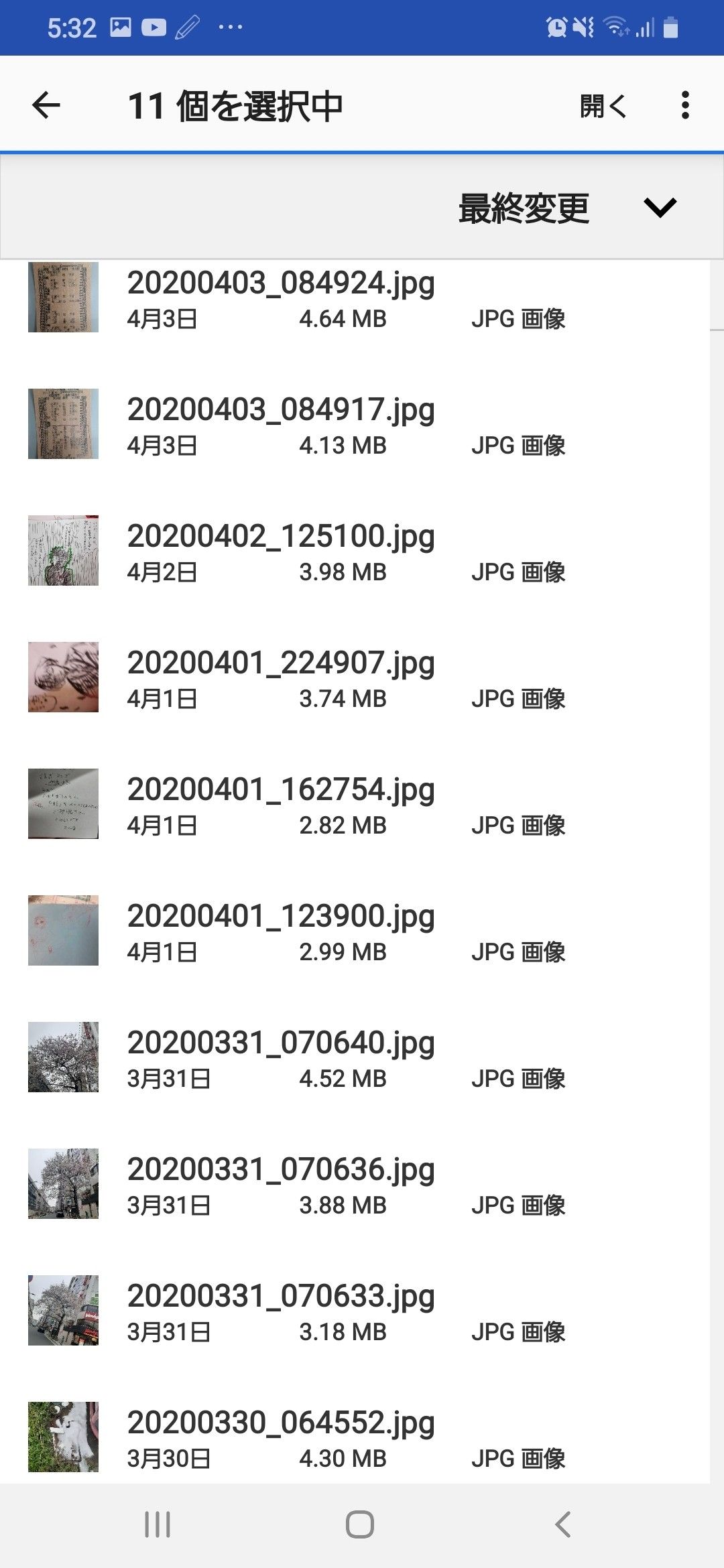Screen dimensions: 724x1568
Task: Tap the 開く open button
Action: point(602,106)
